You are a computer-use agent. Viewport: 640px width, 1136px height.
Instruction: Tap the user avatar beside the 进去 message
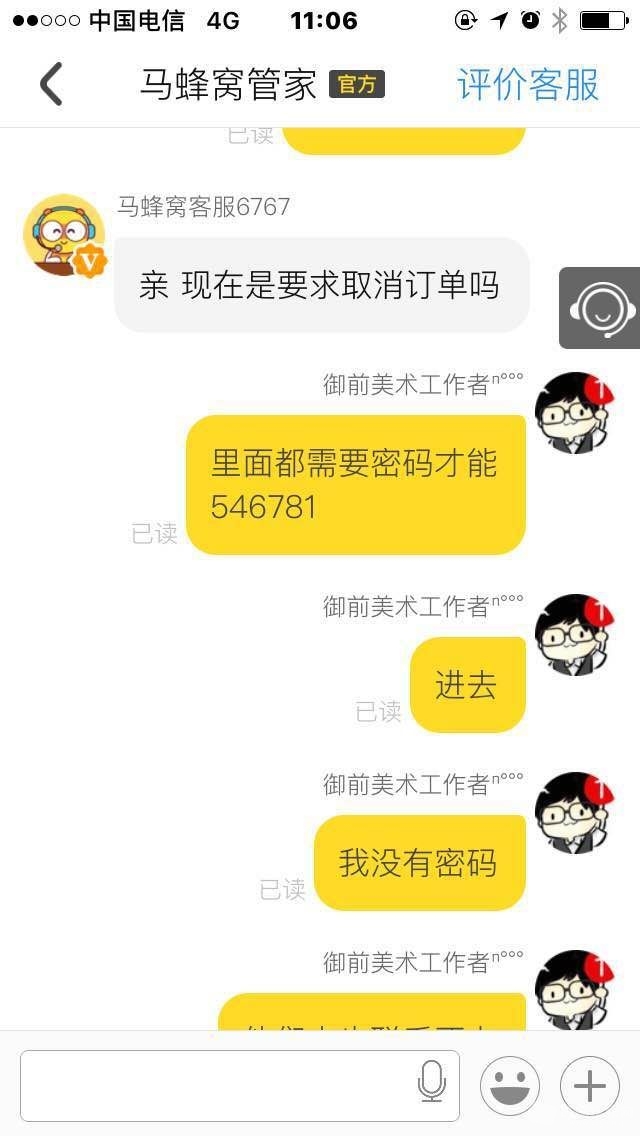[x=573, y=634]
